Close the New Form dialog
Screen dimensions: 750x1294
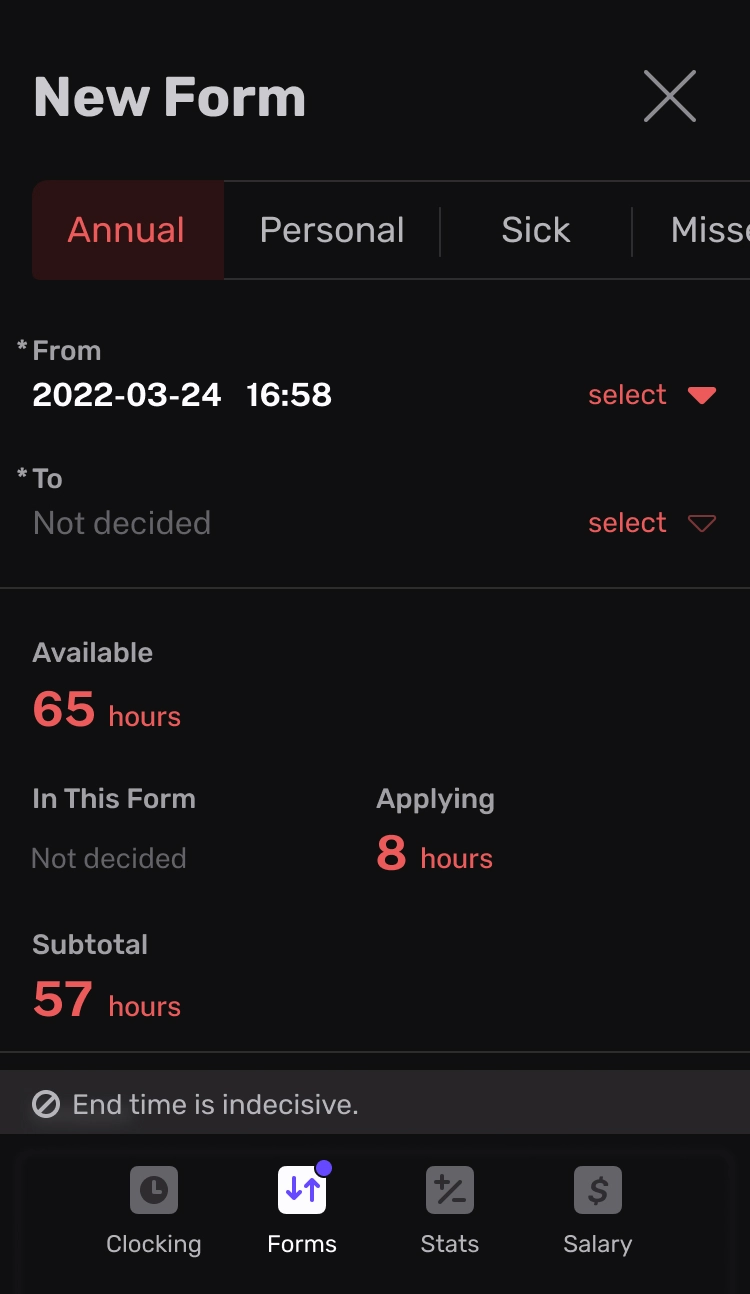(x=670, y=96)
